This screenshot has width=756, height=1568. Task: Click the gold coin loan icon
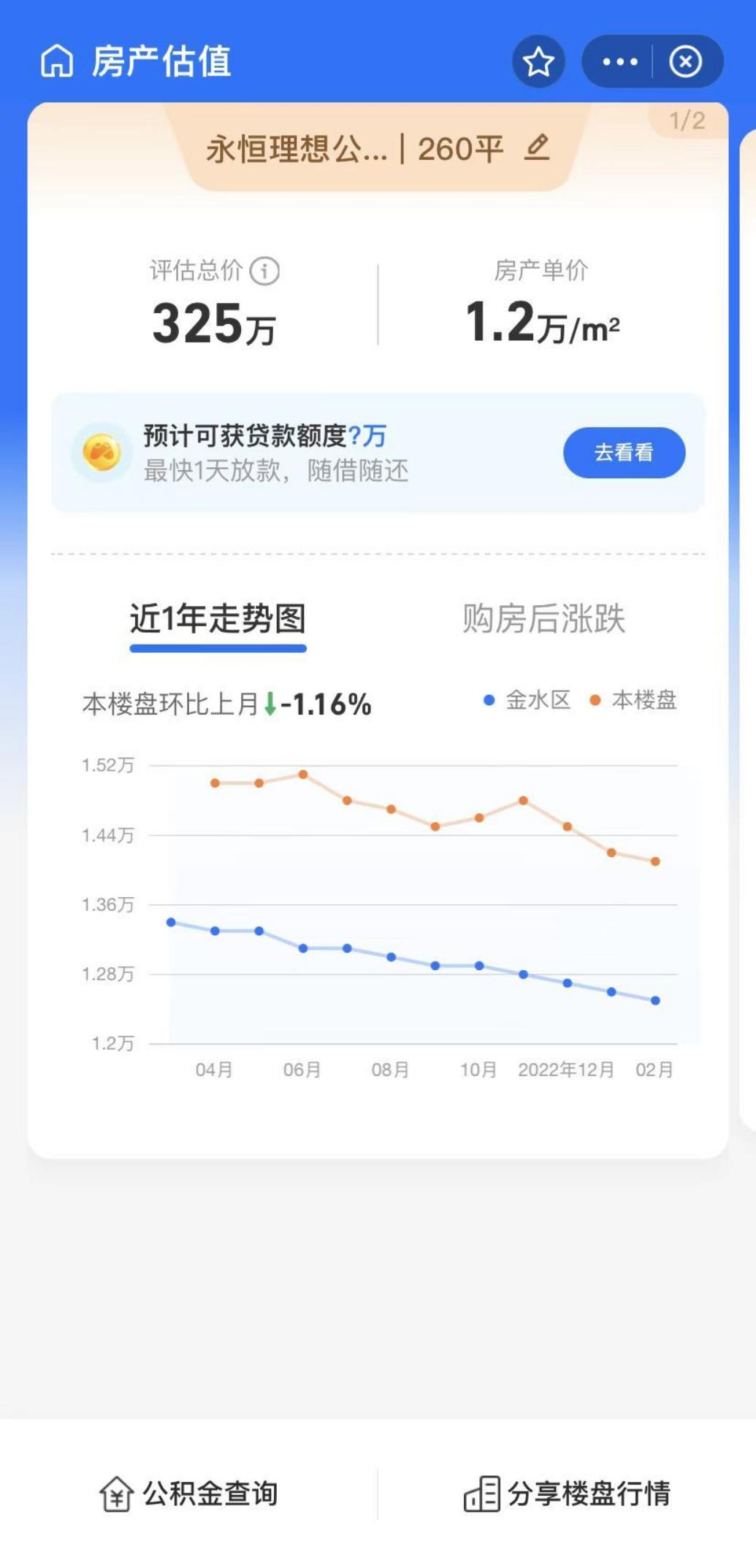pyautogui.click(x=102, y=453)
